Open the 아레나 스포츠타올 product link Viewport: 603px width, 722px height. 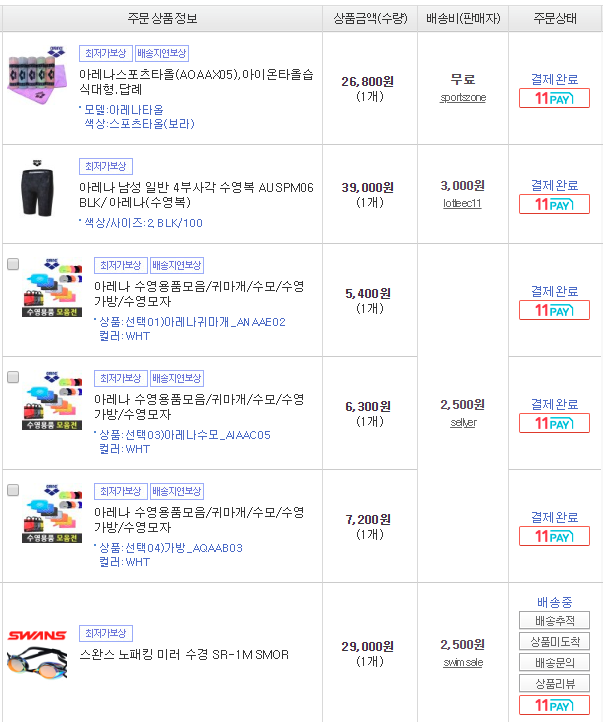point(196,81)
